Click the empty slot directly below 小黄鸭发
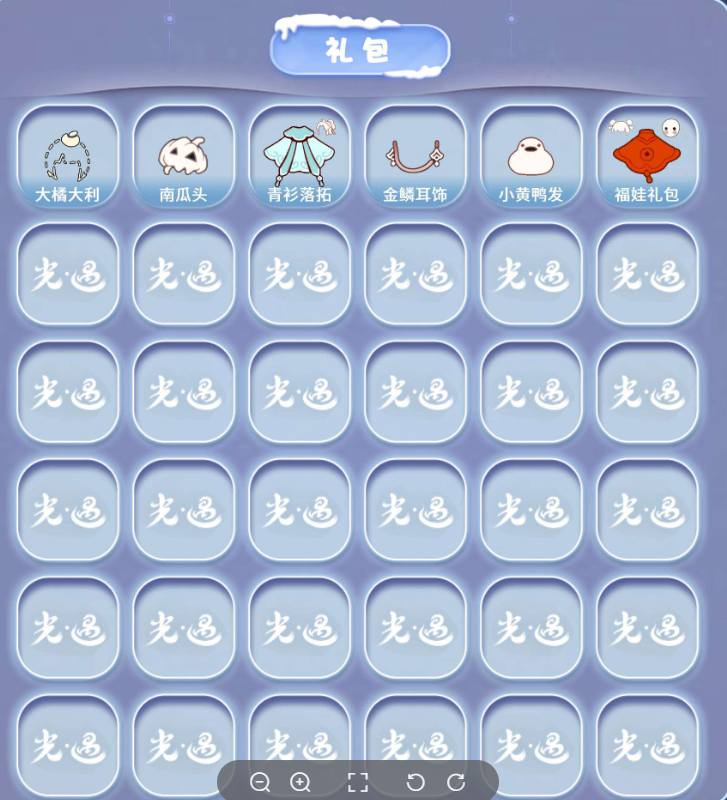Screen dimensions: 727x800 point(531,273)
